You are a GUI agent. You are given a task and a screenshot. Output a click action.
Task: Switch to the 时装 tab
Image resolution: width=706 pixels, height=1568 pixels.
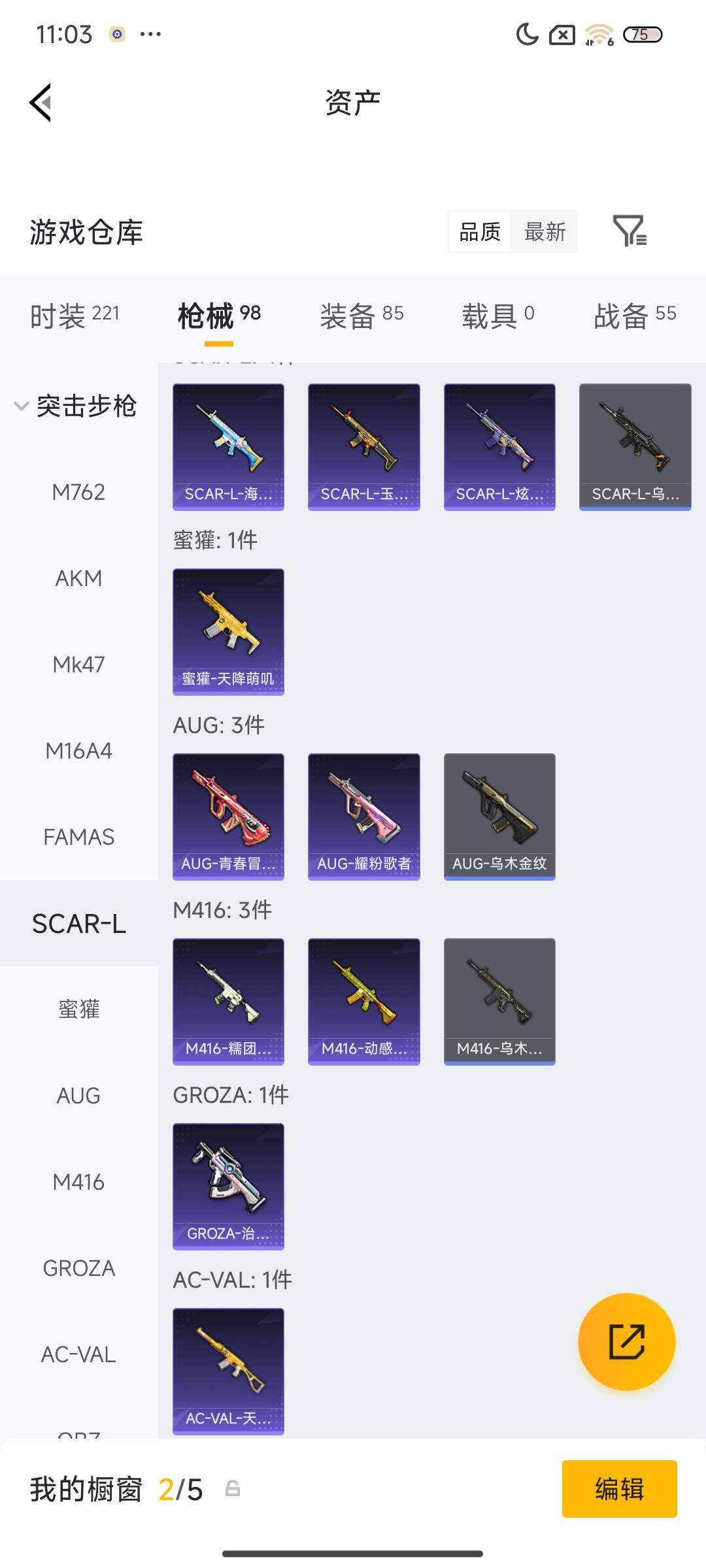pos(75,316)
